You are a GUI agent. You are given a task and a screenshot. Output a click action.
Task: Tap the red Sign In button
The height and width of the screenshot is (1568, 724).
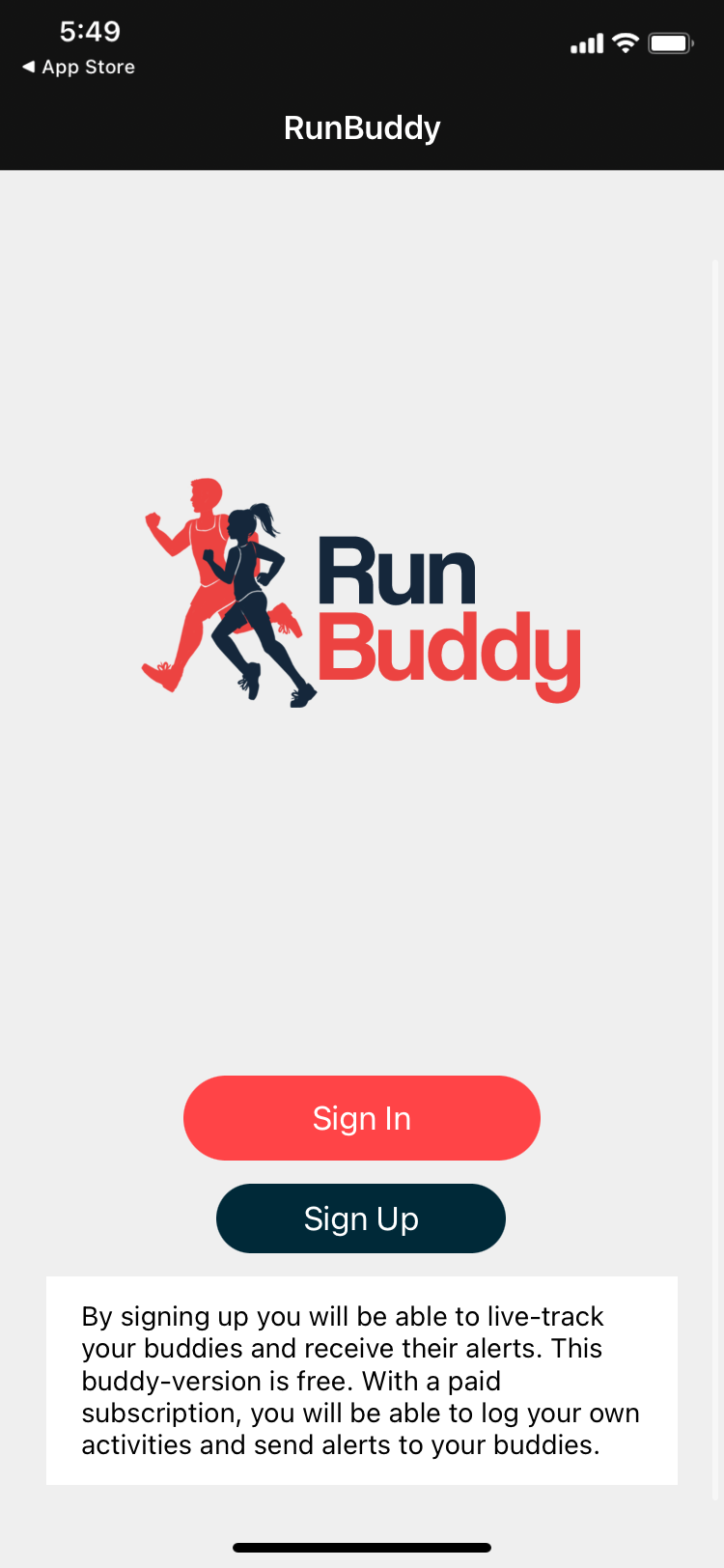pos(362,1118)
